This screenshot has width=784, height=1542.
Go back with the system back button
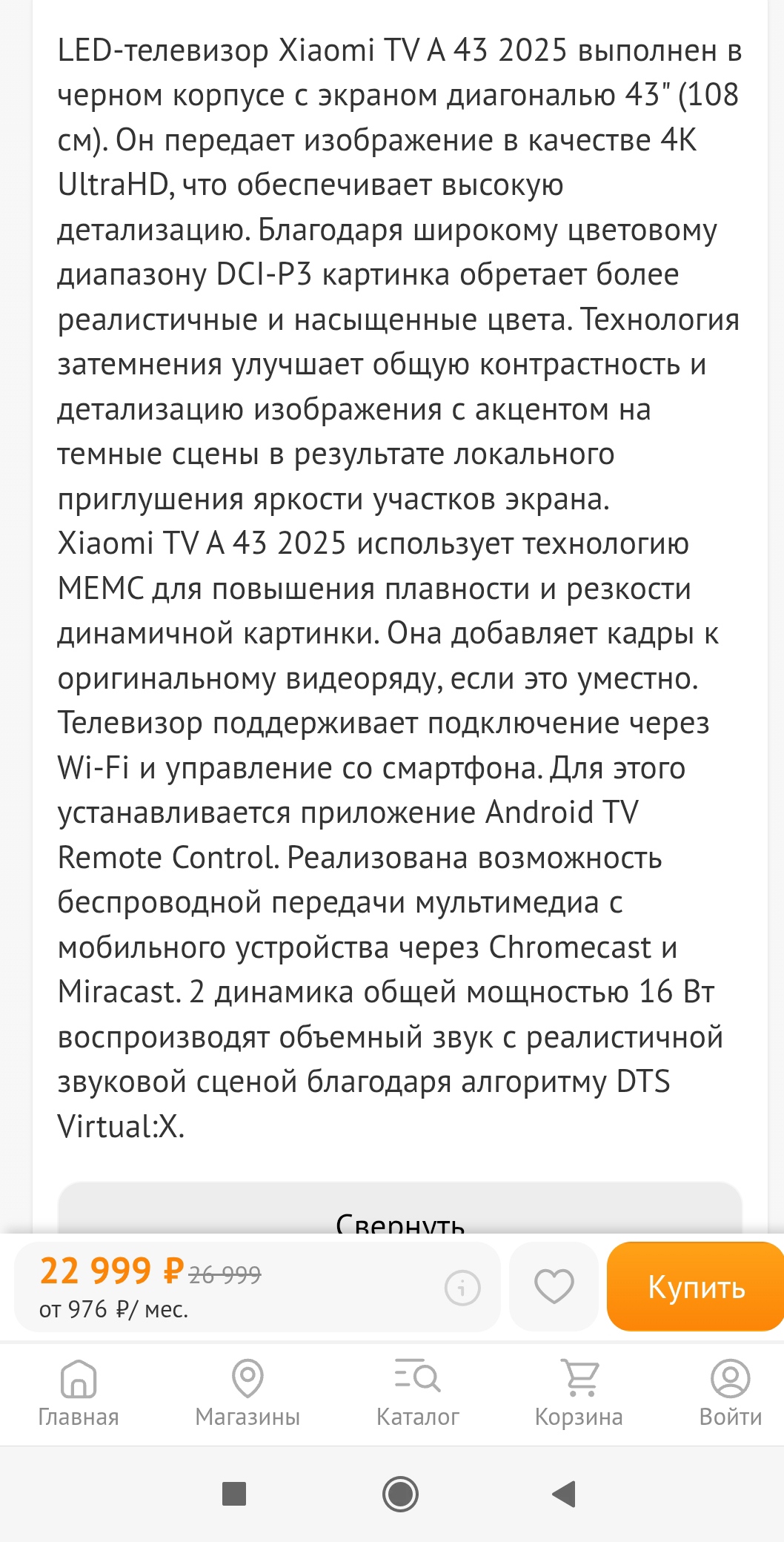tap(564, 1494)
